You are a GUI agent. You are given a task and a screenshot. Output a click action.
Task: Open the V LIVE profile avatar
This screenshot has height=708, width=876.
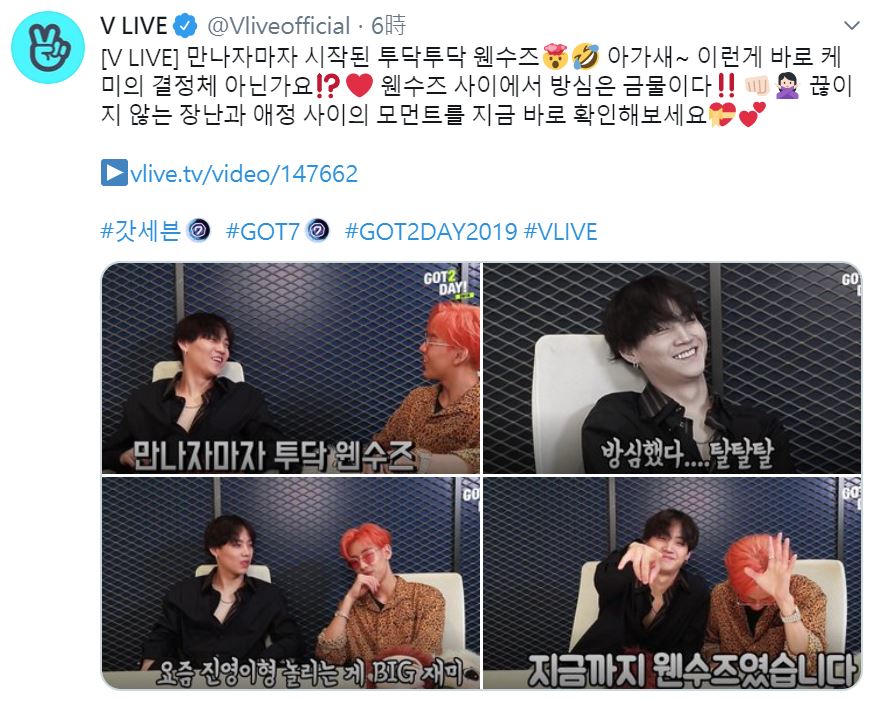(46, 47)
